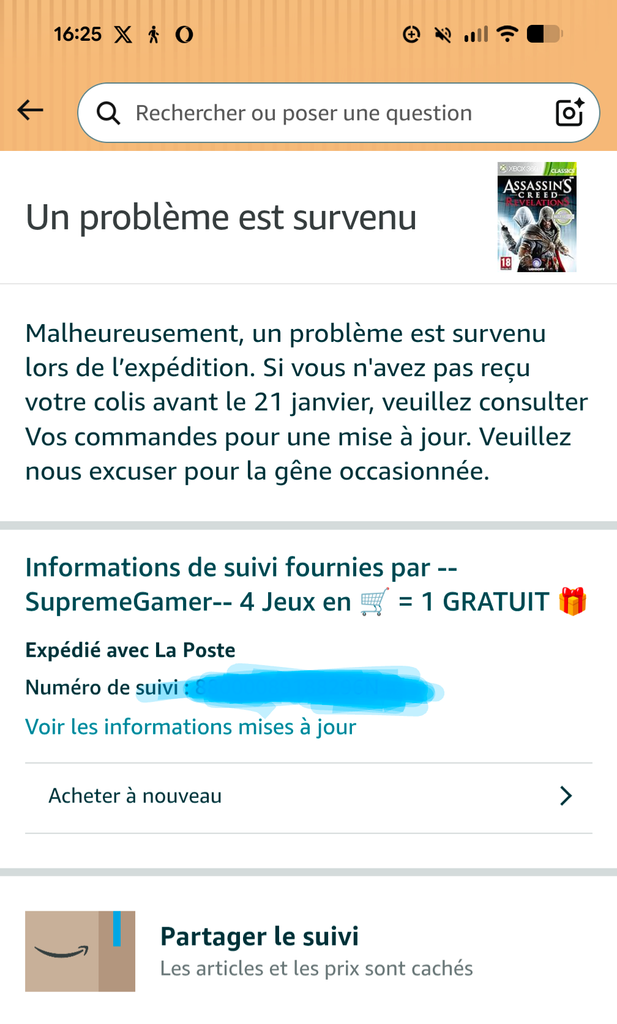This screenshot has height=1024, width=617.
Task: Open Partager le suivi
Action: 259,937
